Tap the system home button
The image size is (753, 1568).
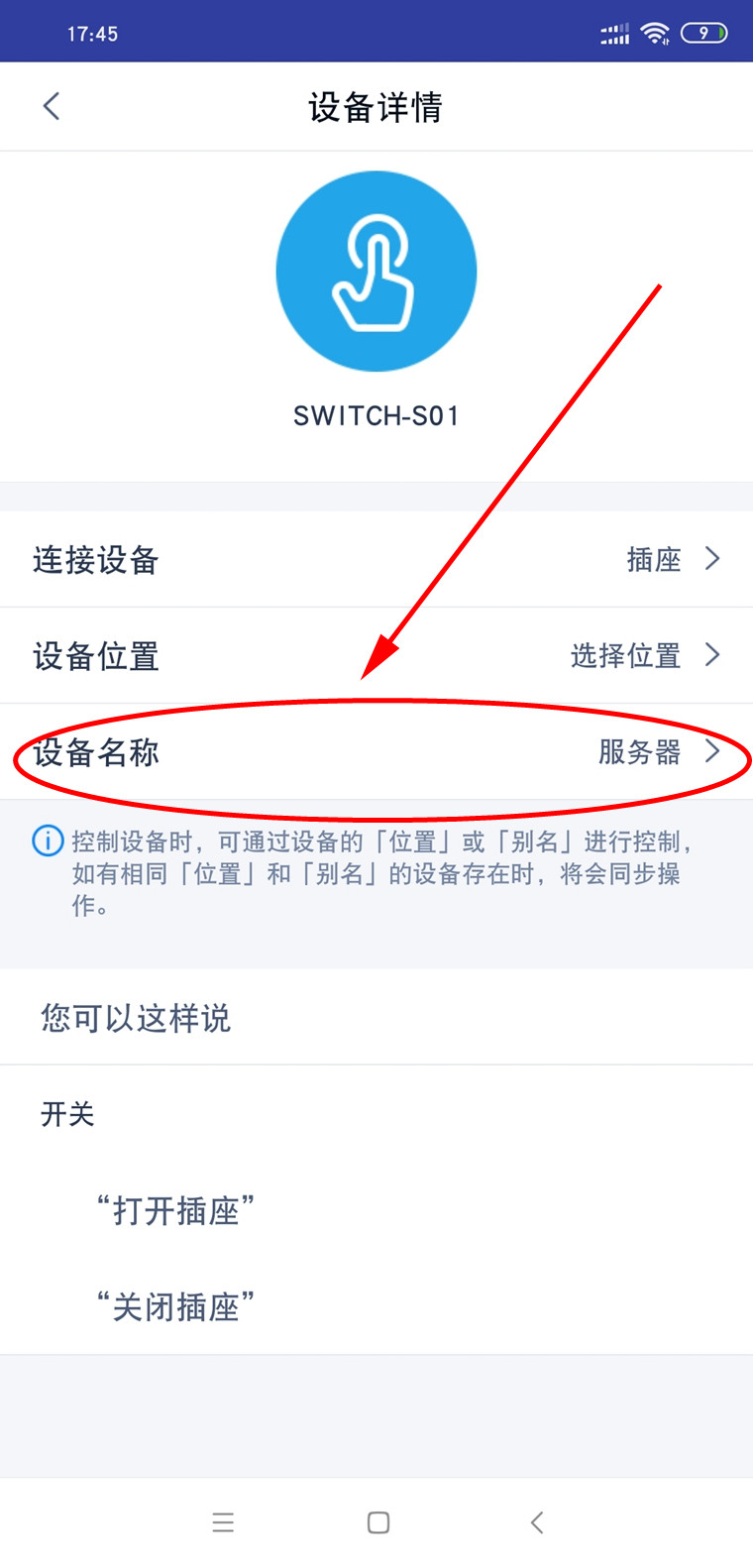(x=377, y=1522)
